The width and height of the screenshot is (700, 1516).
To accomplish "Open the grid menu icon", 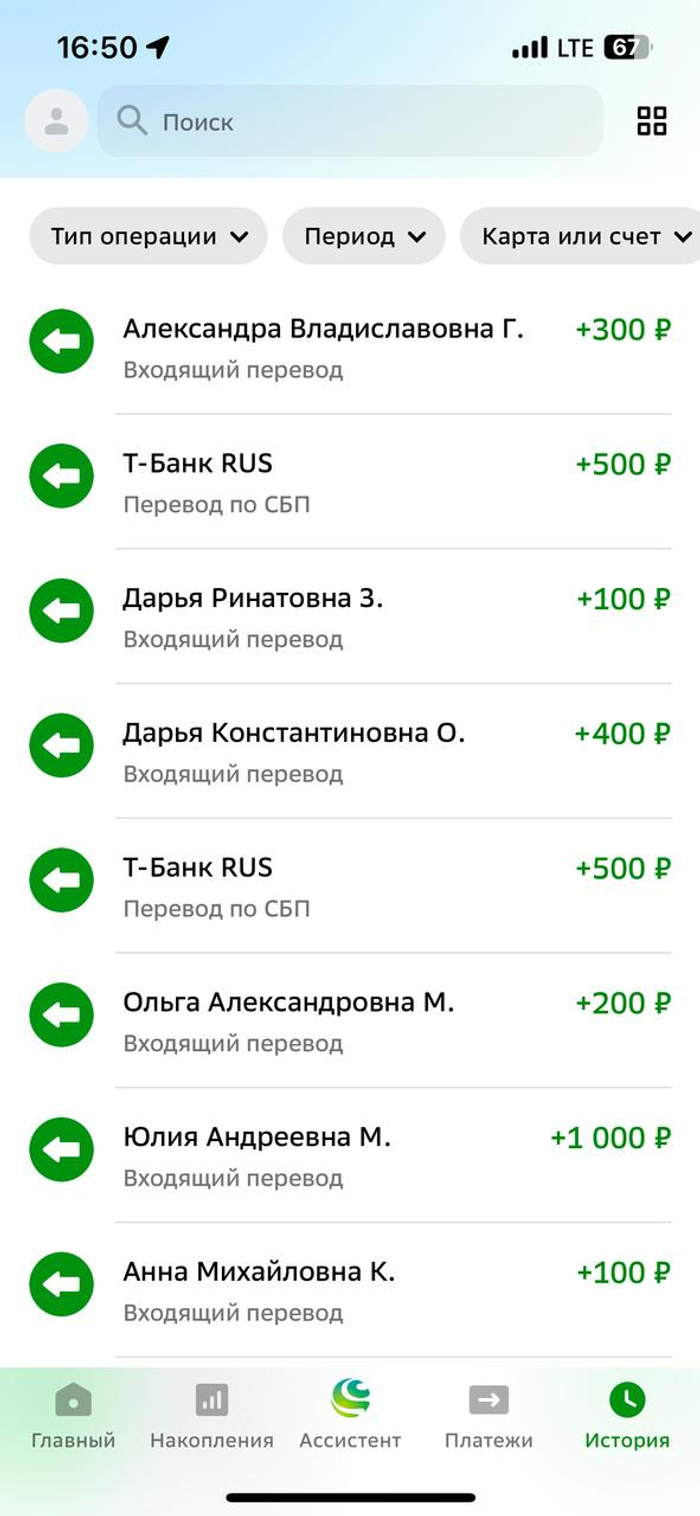I will pos(651,121).
